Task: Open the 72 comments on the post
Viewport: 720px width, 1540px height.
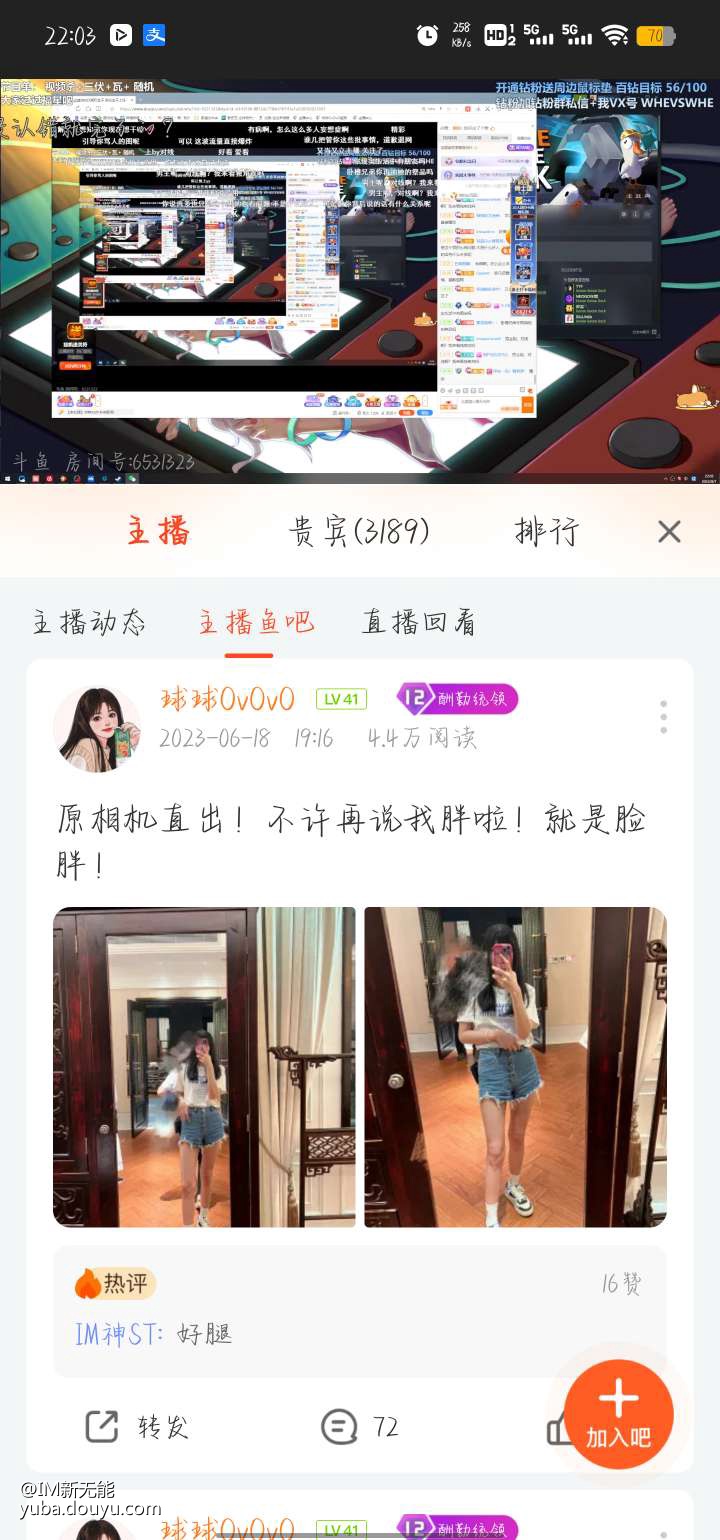Action: coord(360,1427)
